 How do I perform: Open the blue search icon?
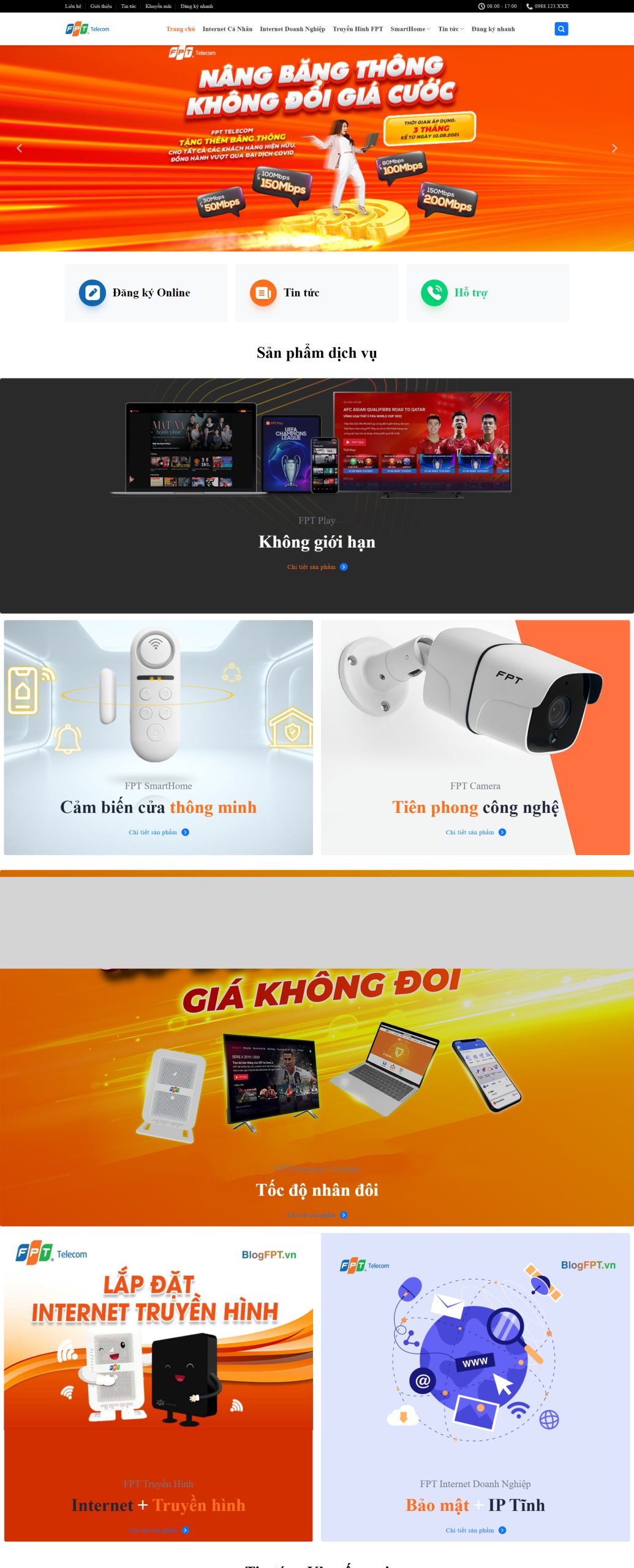click(x=561, y=29)
